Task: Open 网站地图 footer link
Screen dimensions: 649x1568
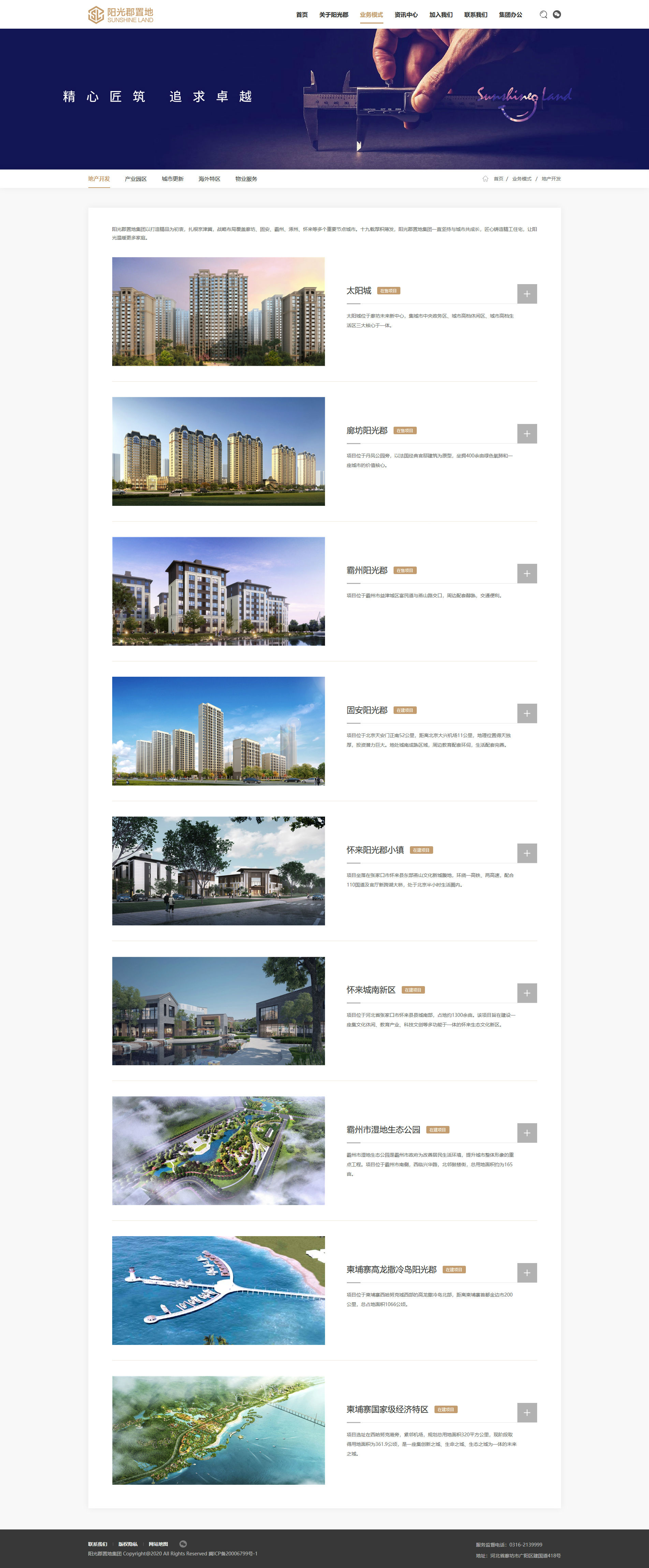Action: pos(158,1544)
